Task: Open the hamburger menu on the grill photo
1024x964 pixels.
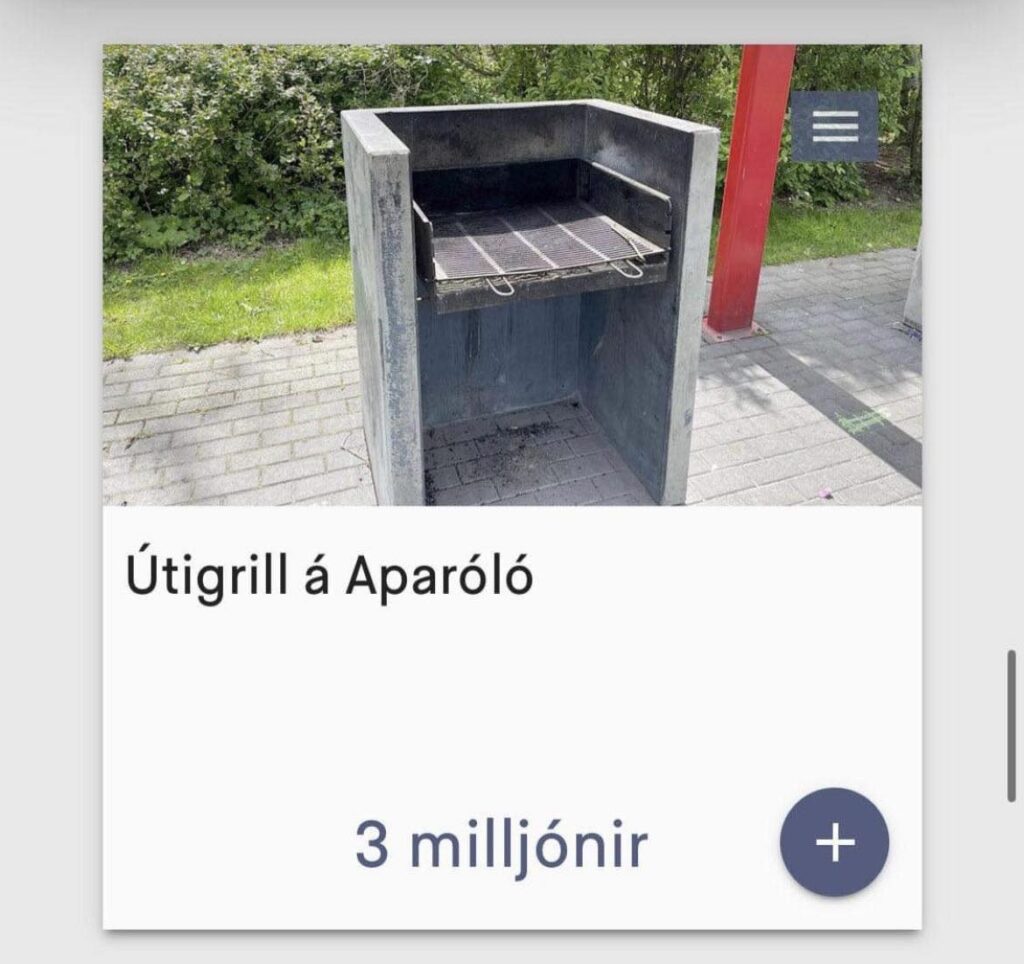Action: pyautogui.click(x=835, y=127)
